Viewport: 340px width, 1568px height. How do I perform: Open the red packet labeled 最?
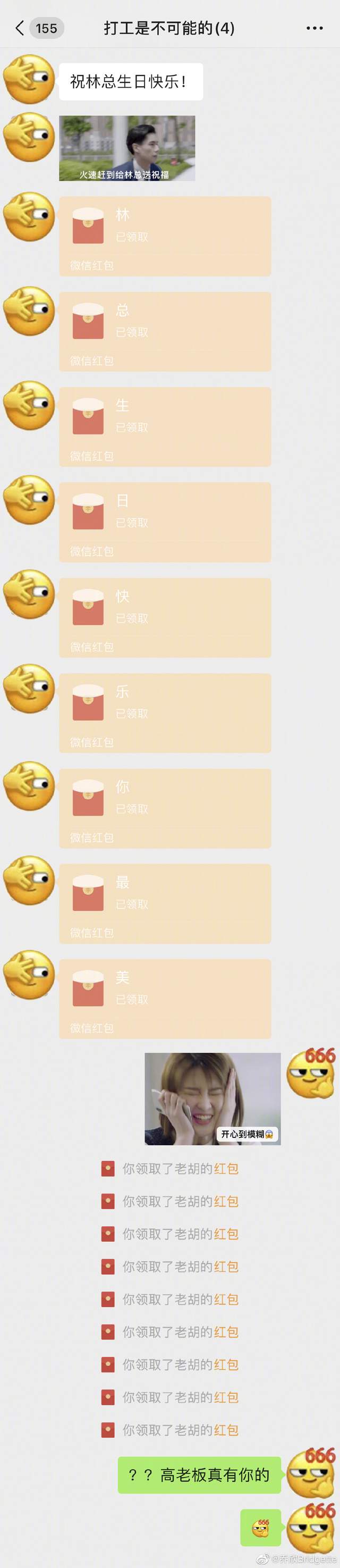164,903
